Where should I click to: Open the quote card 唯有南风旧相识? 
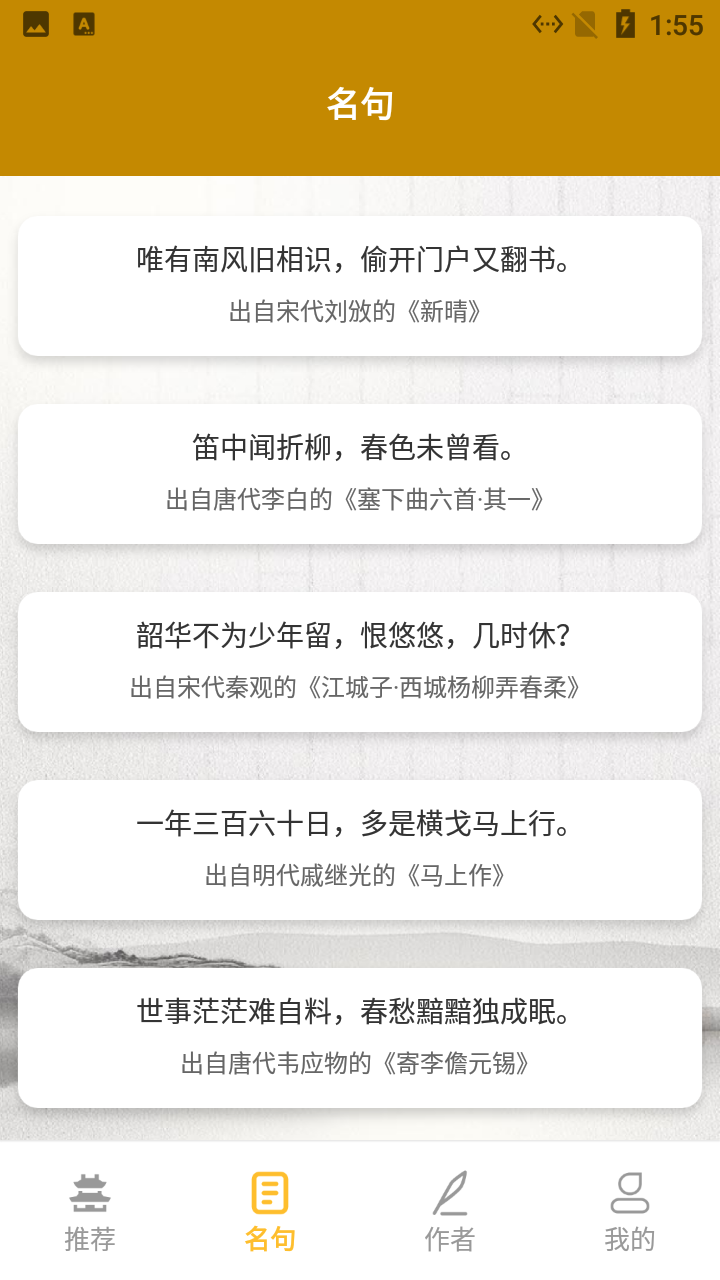(360, 262)
